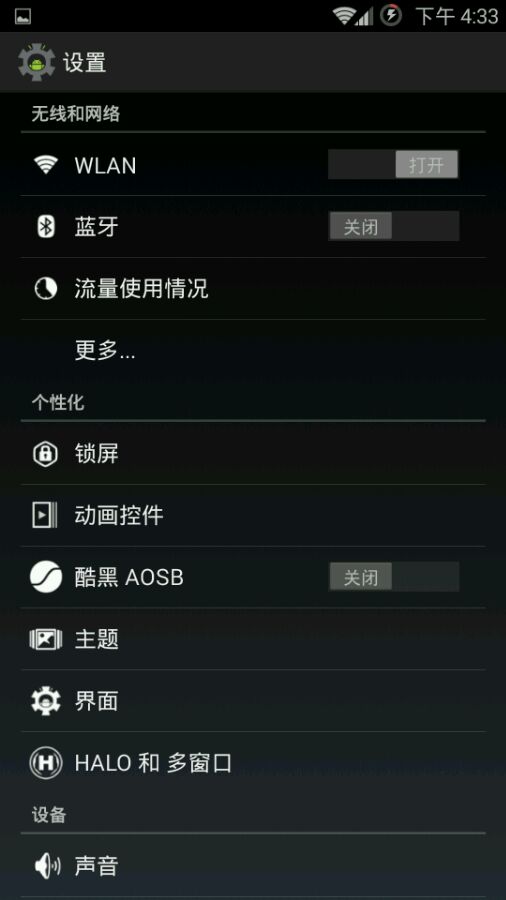Open the 蓝牙 settings row
The height and width of the screenshot is (900, 506).
[253, 227]
